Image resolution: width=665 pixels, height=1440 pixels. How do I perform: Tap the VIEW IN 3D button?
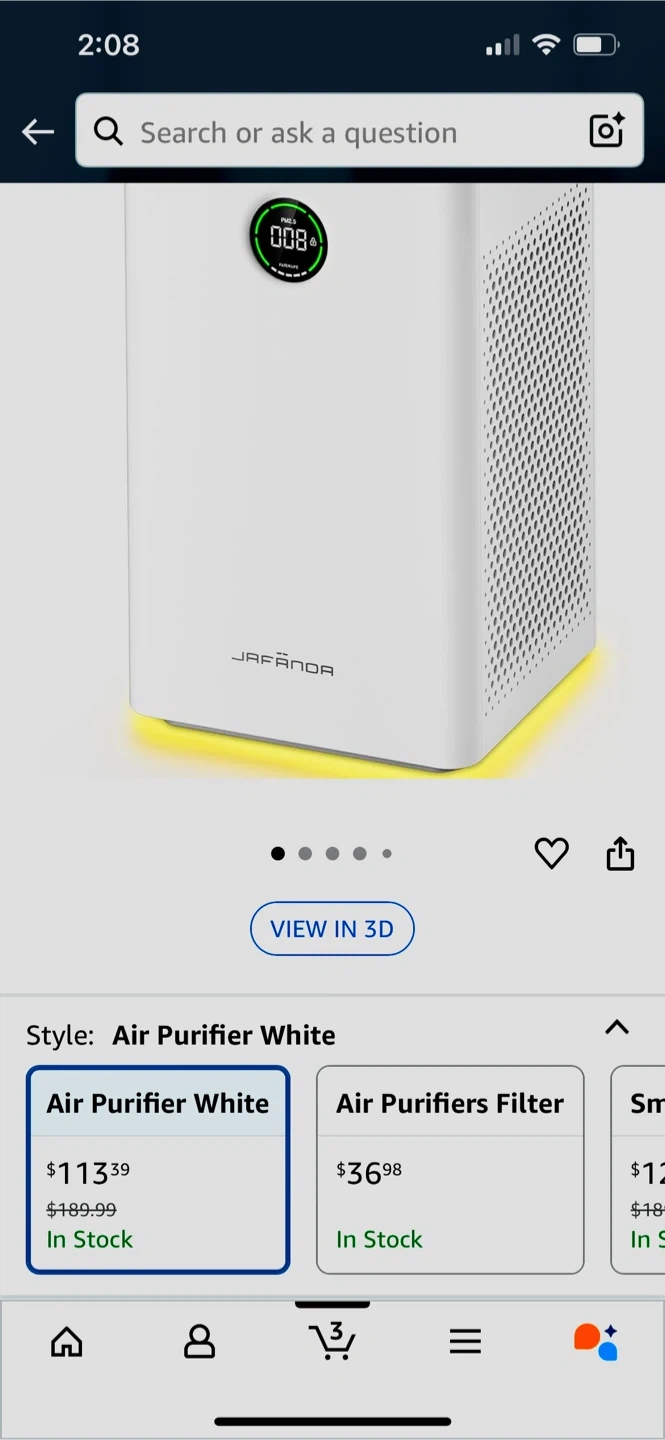coord(332,929)
